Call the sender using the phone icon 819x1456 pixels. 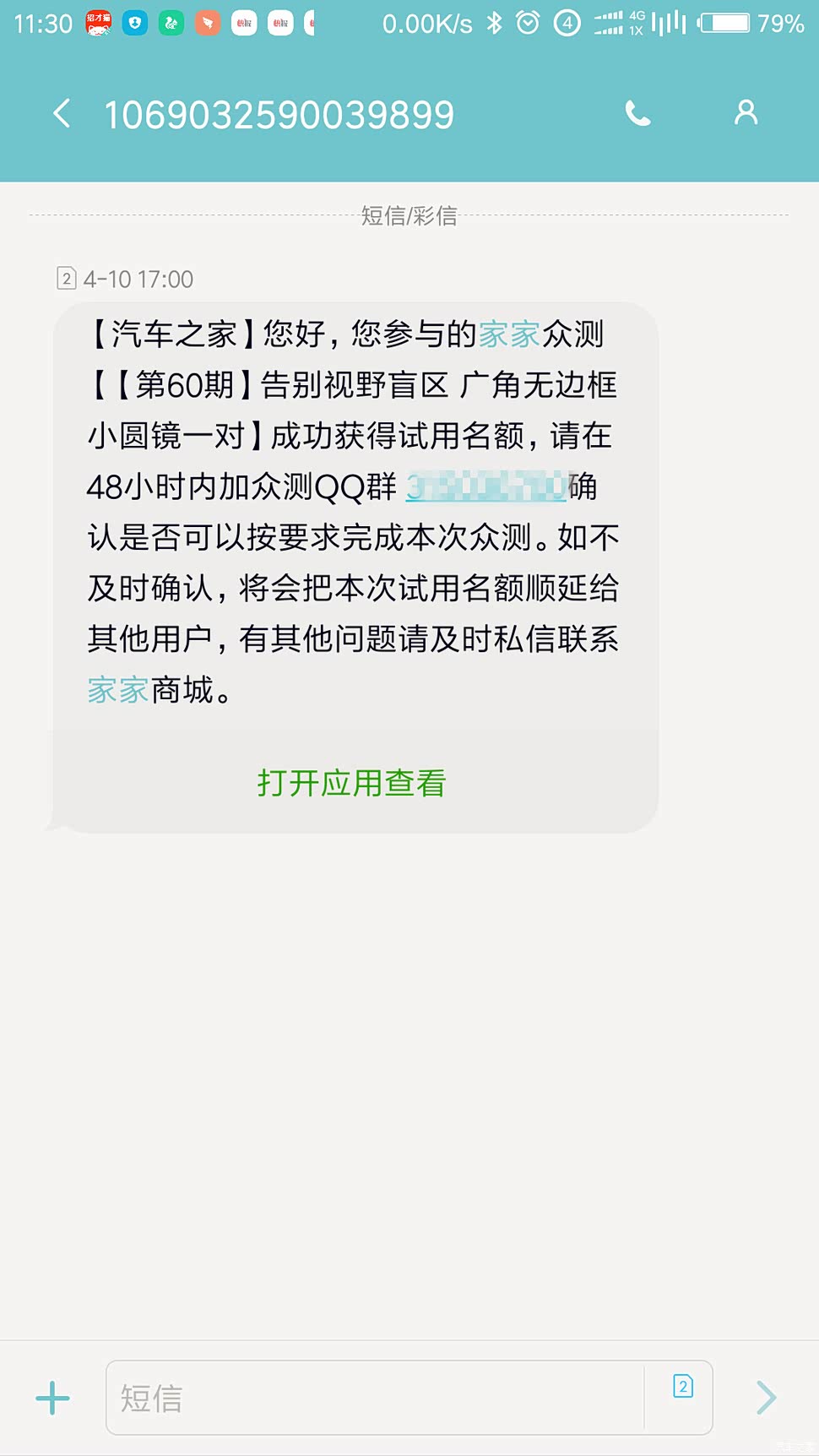point(636,112)
